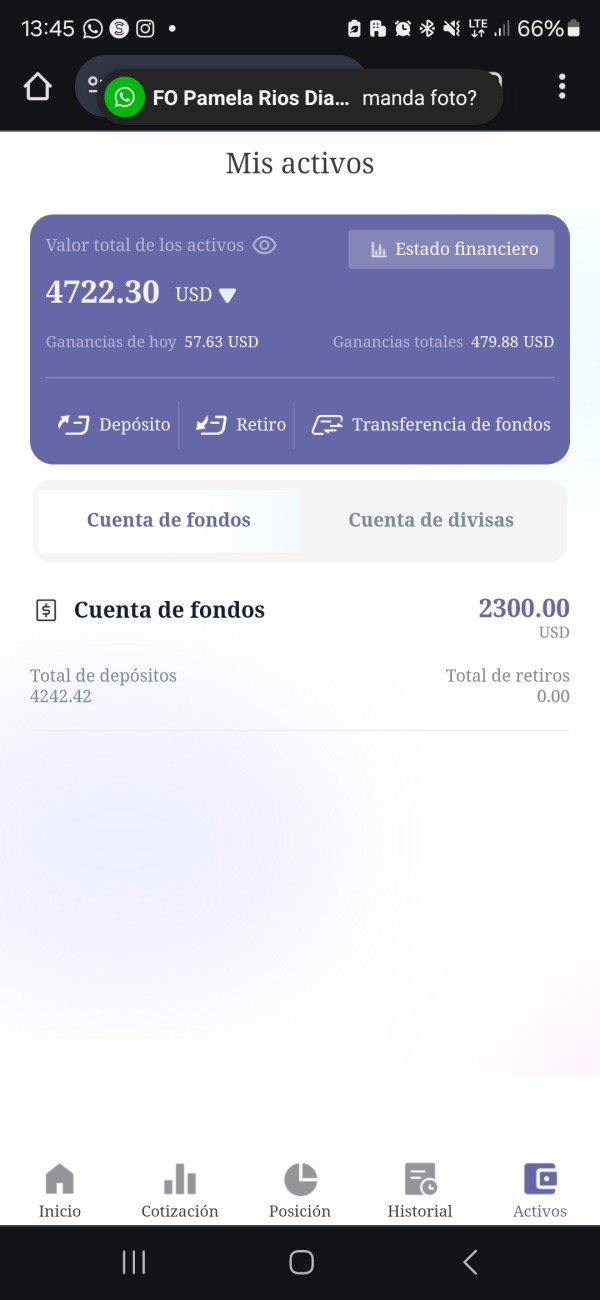Open WhatsApp notification from FO Pamela Rios
Screen dimensions: 600x1300
tap(301, 98)
